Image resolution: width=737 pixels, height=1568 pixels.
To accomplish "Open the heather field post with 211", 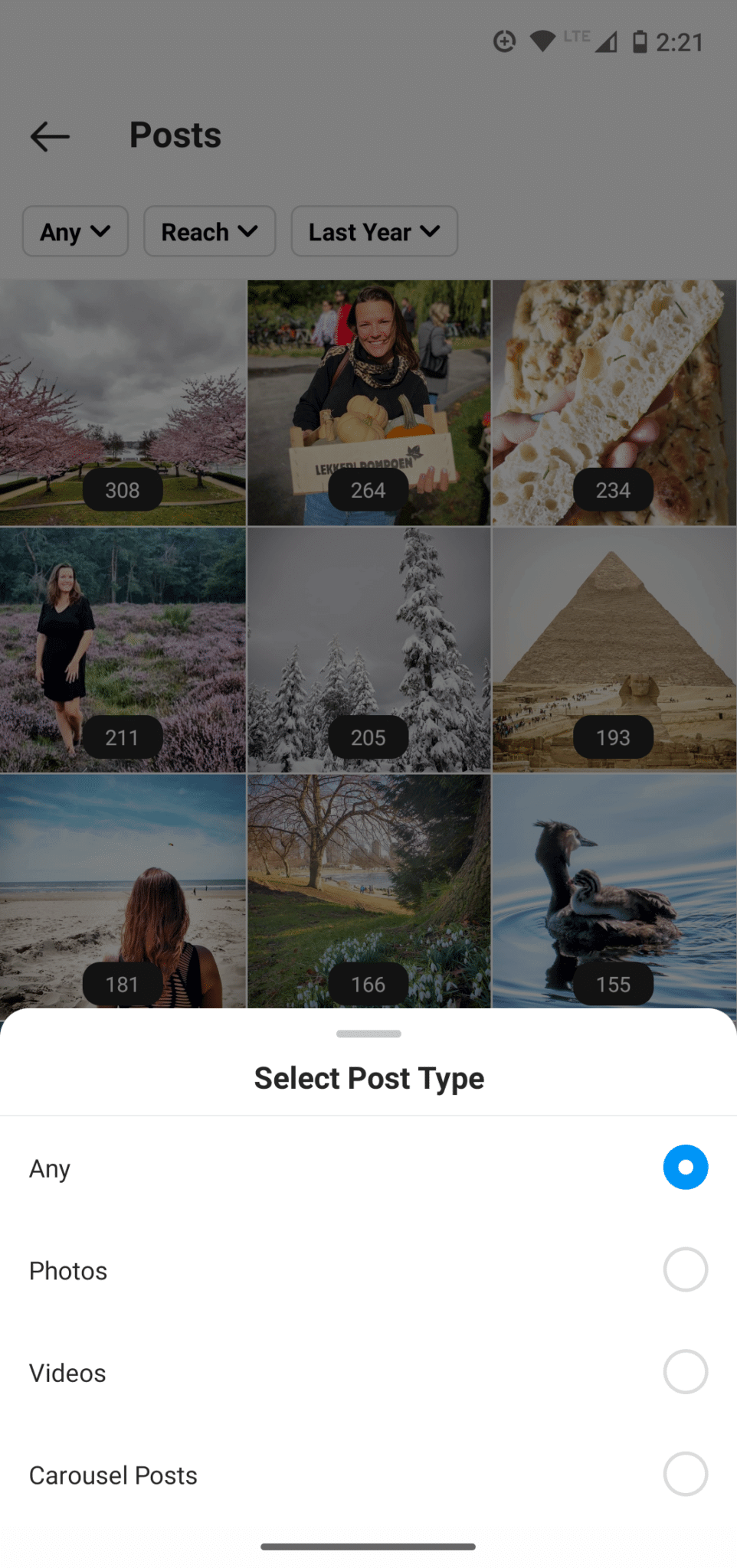I will pyautogui.click(x=123, y=649).
